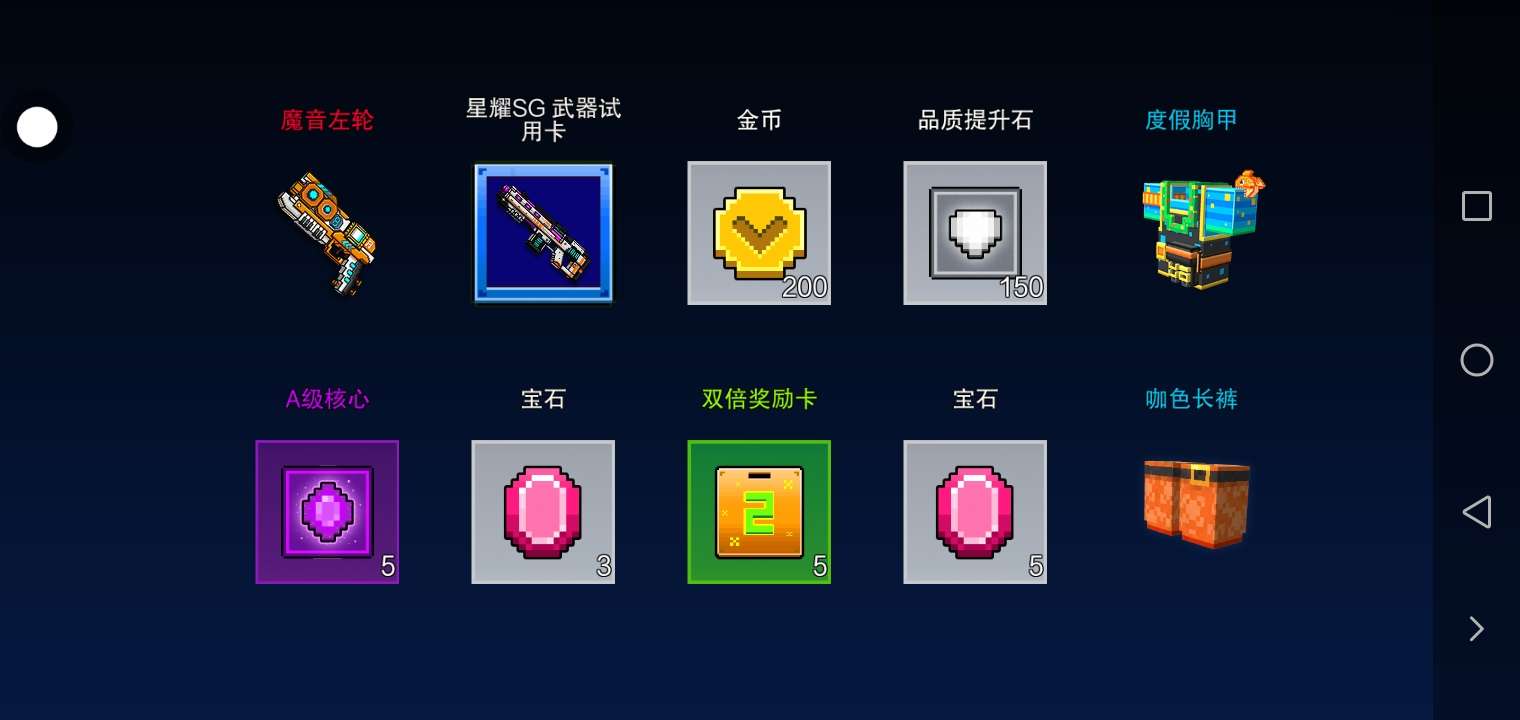This screenshot has width=1520, height=720.
Task: Tap the 魔音左轮 weapon reward
Action: coord(327,232)
